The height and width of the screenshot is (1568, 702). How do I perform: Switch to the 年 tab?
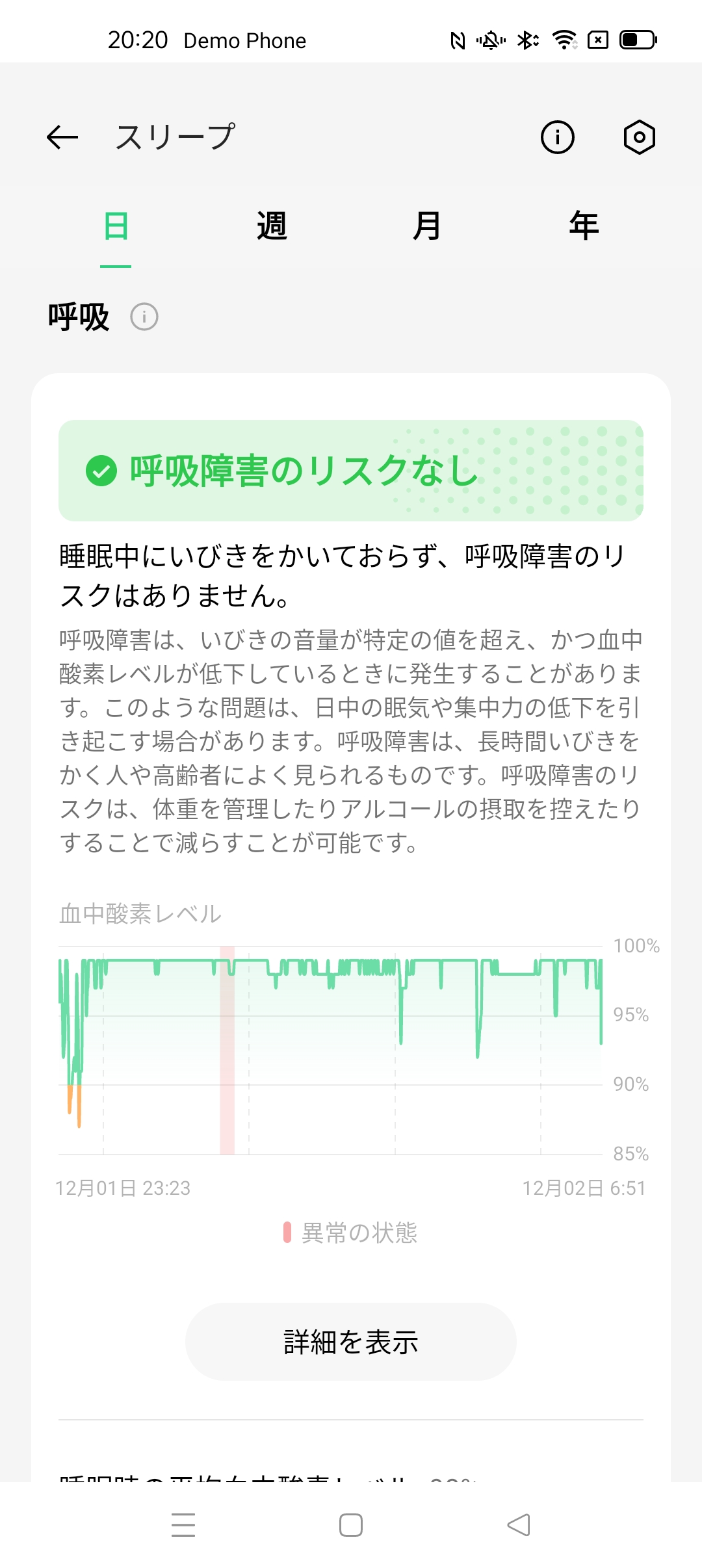tap(584, 226)
